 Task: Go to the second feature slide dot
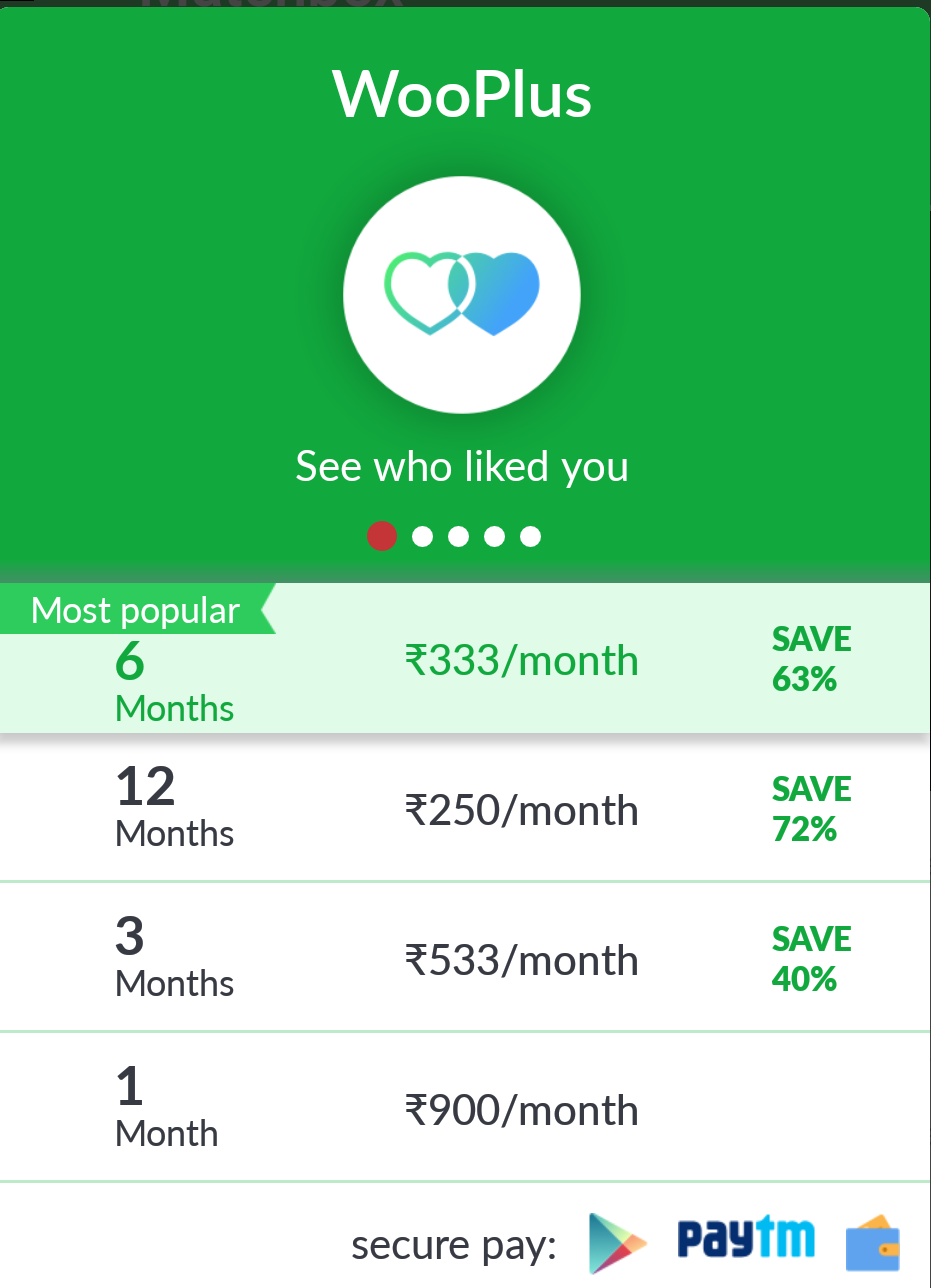click(422, 537)
